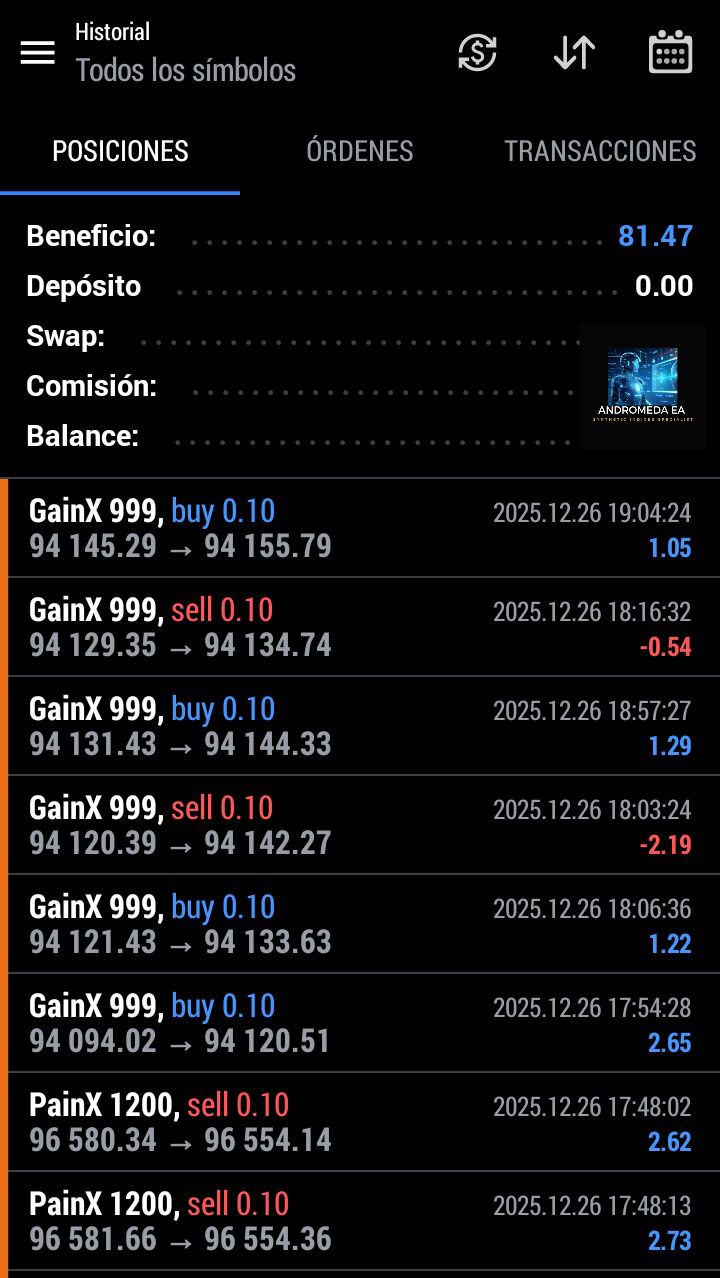Open the hamburger drawer menu
Image resolution: width=720 pixels, height=1278 pixels.
point(38,52)
